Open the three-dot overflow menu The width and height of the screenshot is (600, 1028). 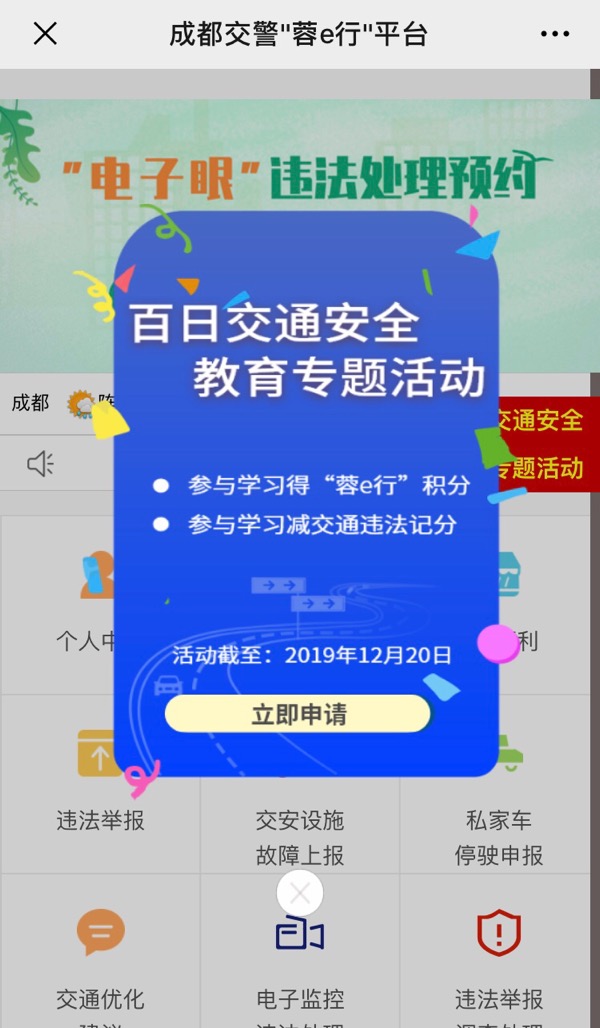coord(554,34)
